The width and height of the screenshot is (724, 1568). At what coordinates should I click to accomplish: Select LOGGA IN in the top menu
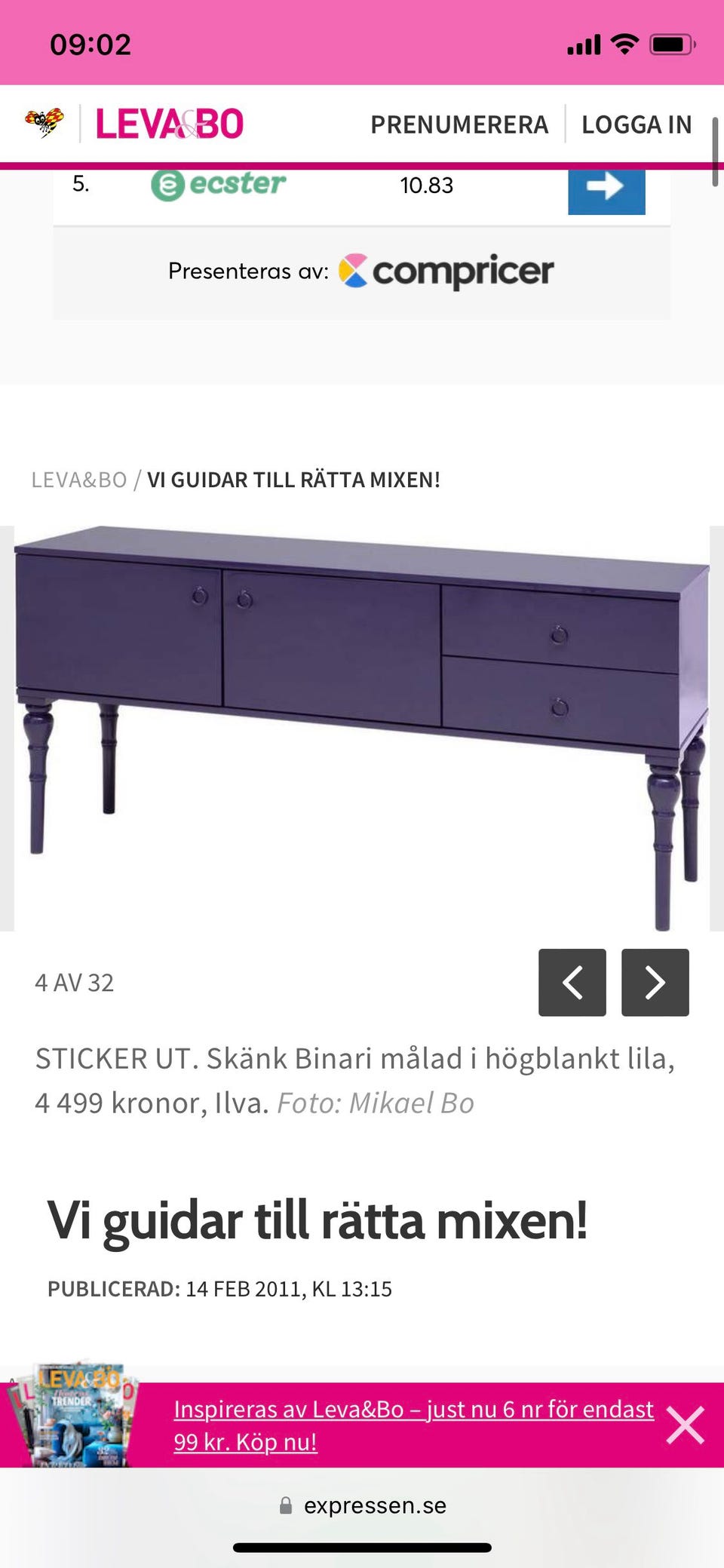pyautogui.click(x=637, y=124)
